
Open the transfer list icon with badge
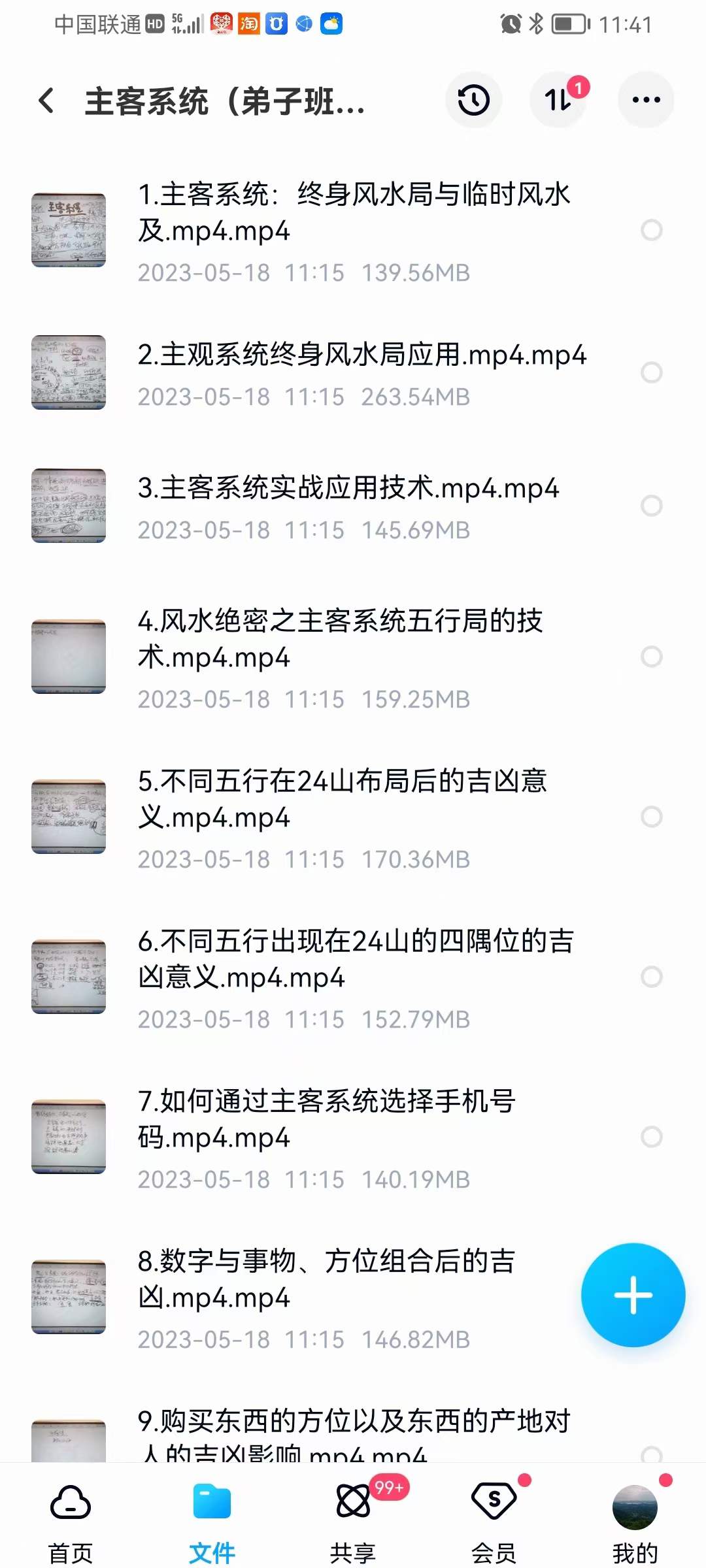[x=558, y=100]
